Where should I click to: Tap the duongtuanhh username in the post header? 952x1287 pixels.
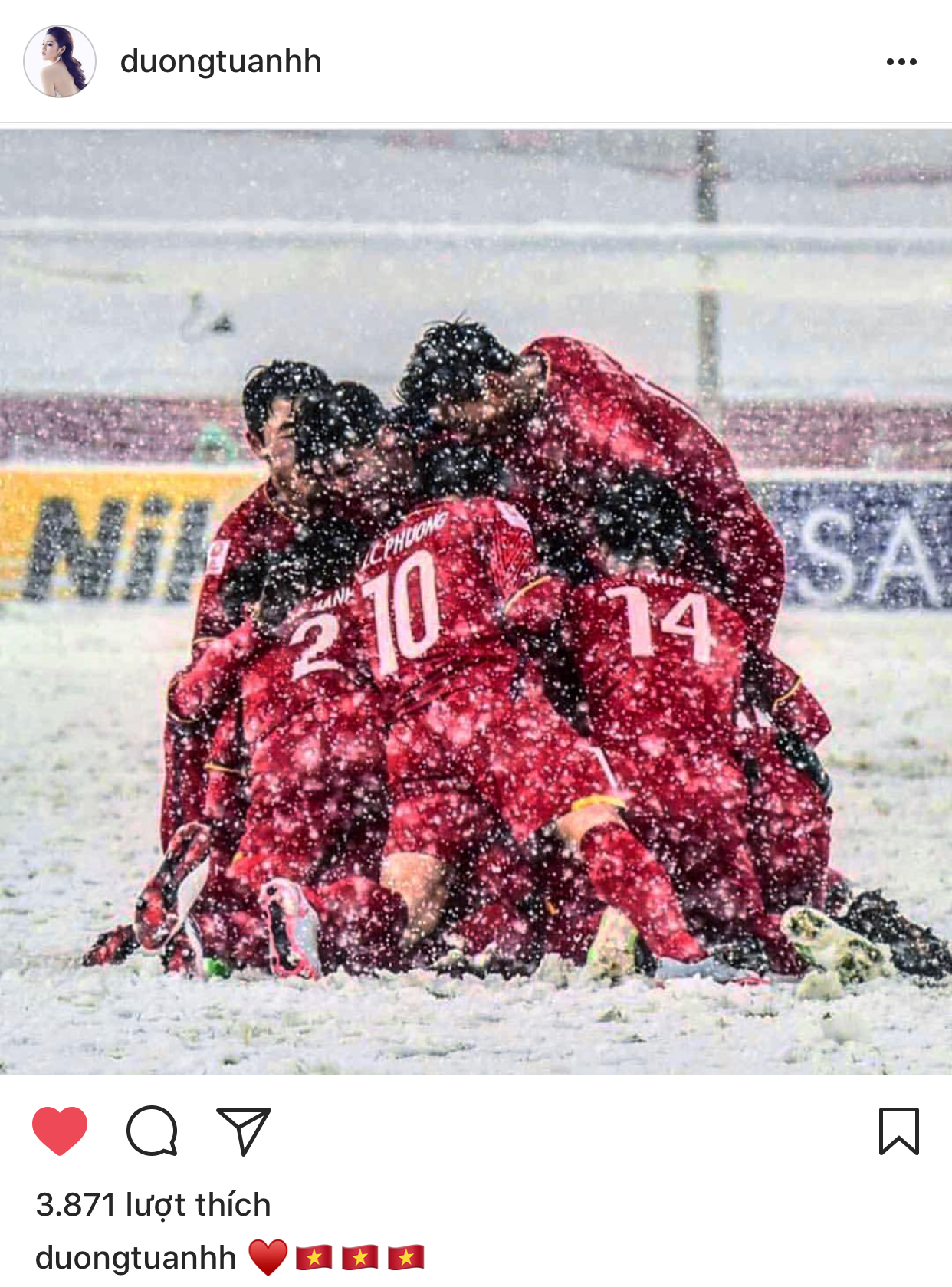point(221,61)
